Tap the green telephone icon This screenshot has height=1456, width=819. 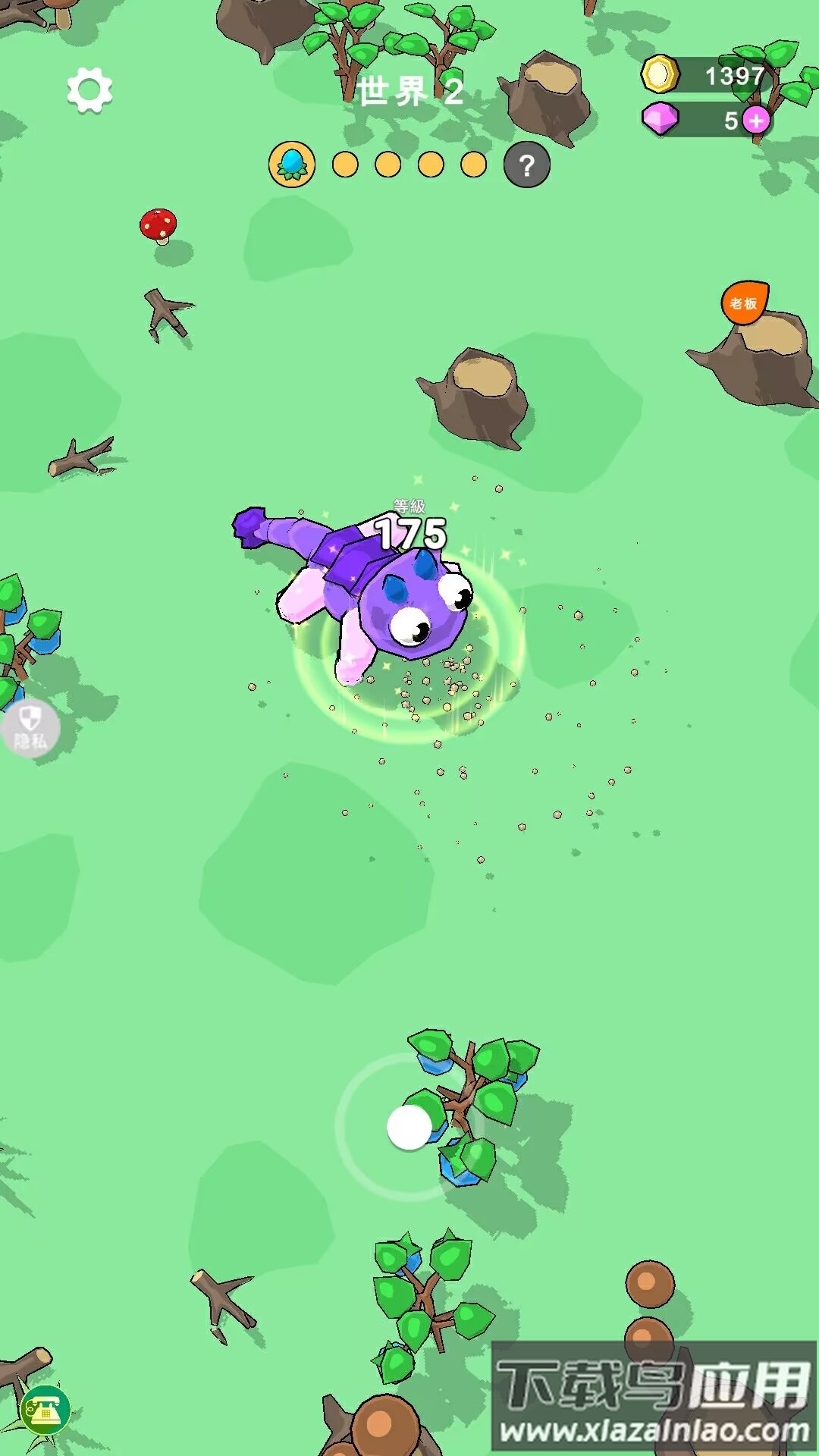[x=45, y=1410]
